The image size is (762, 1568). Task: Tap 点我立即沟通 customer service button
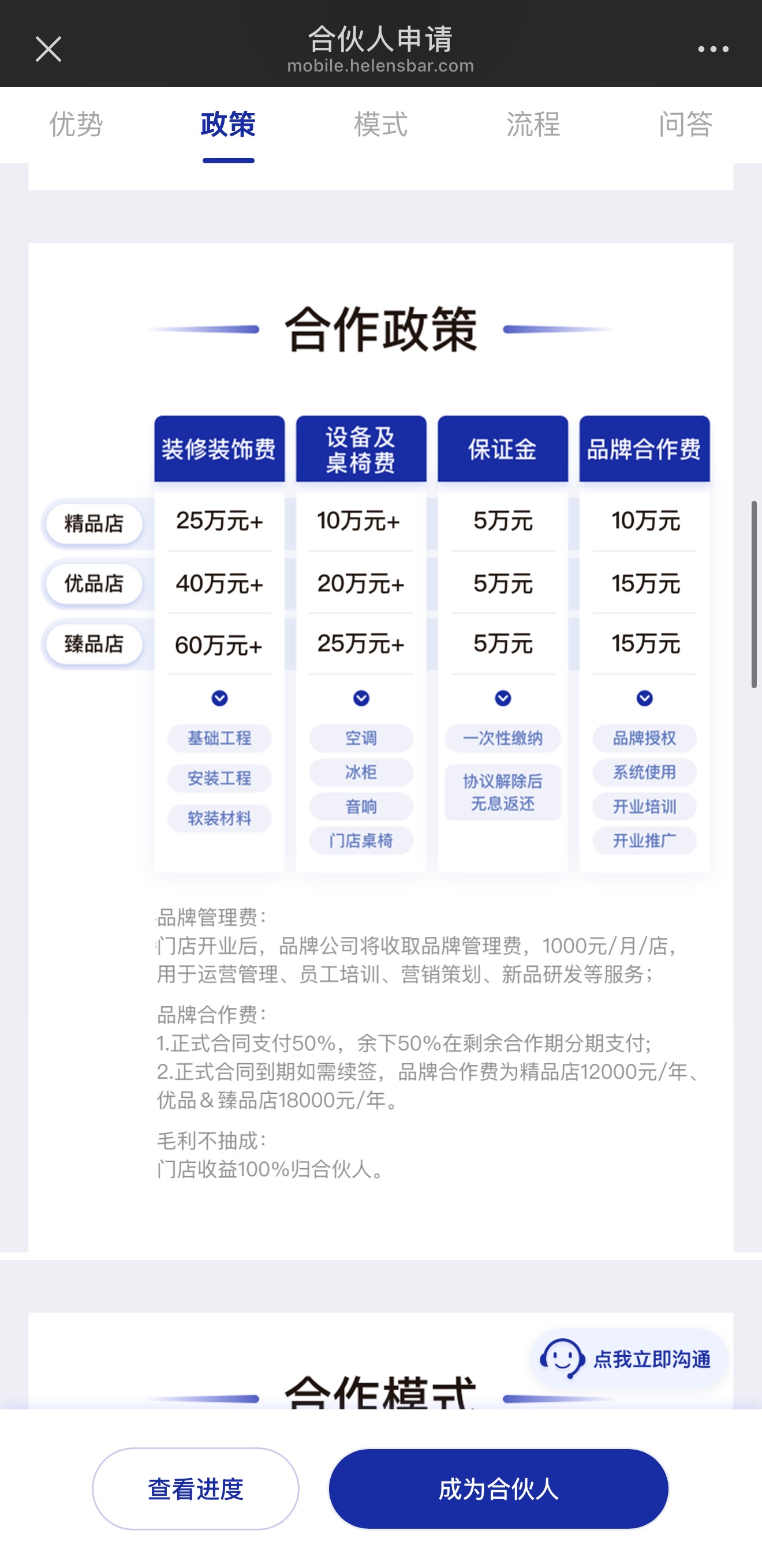(x=629, y=1359)
